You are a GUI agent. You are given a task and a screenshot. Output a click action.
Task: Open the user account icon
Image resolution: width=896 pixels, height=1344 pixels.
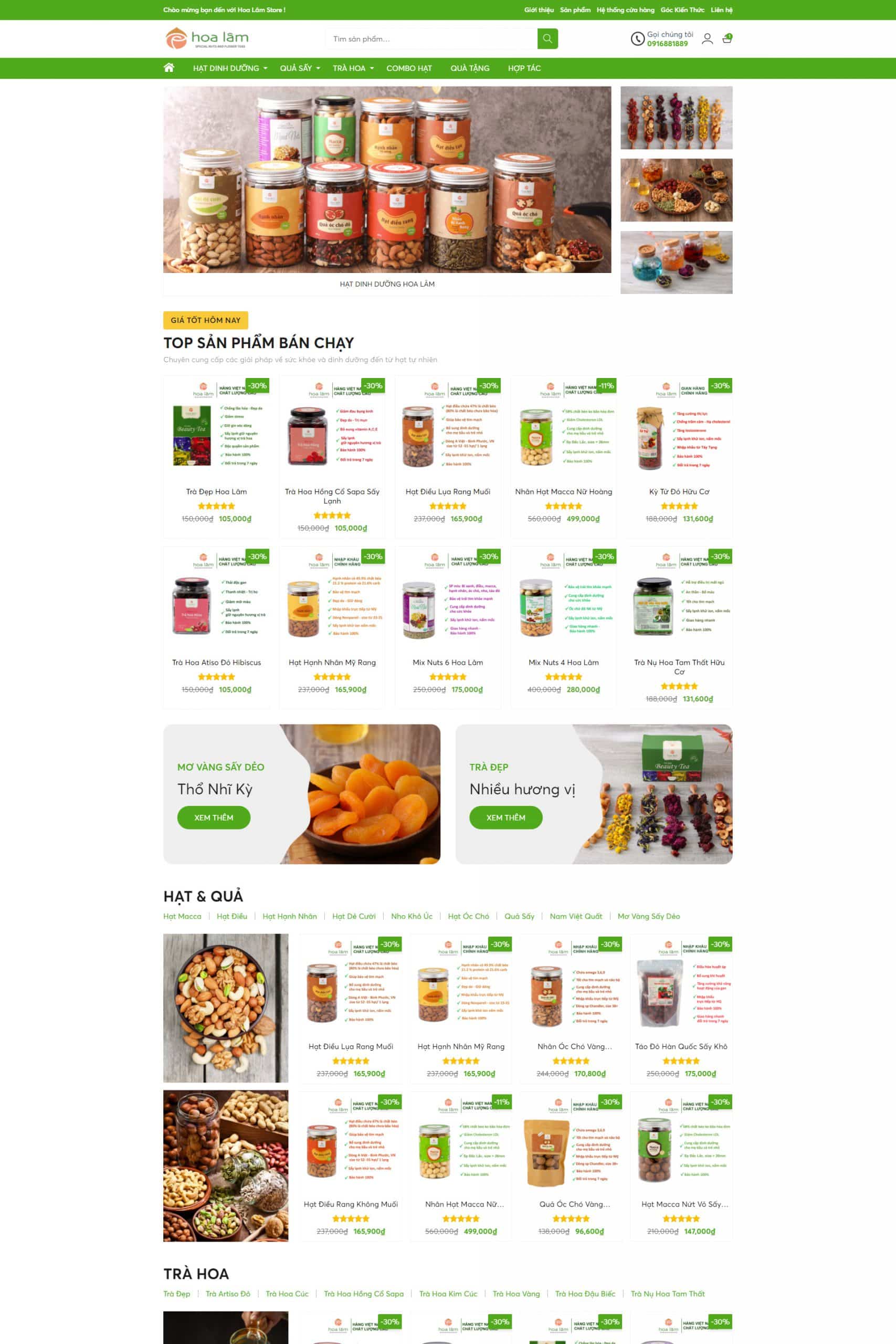pyautogui.click(x=707, y=39)
